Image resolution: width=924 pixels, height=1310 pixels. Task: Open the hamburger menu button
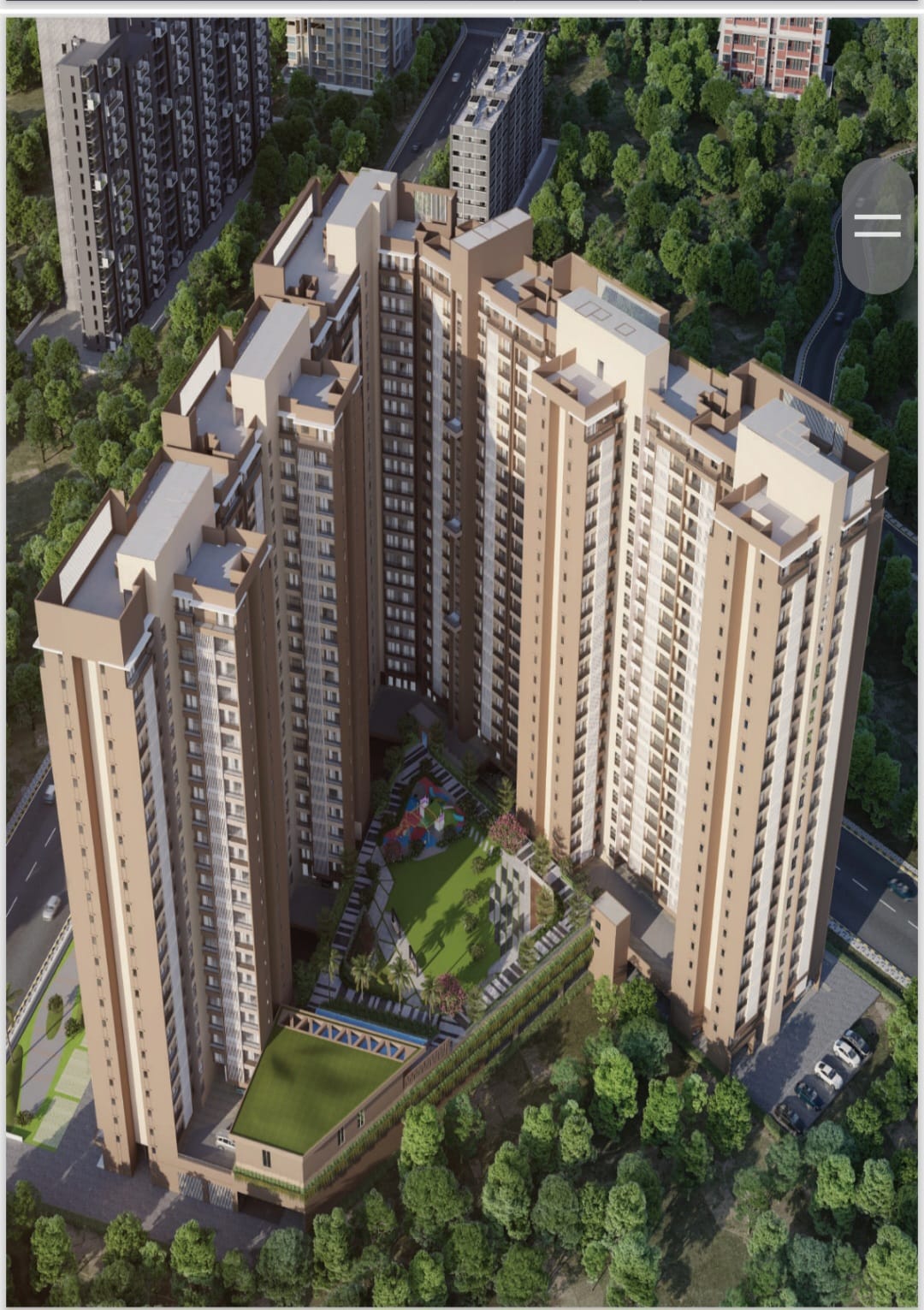(877, 226)
